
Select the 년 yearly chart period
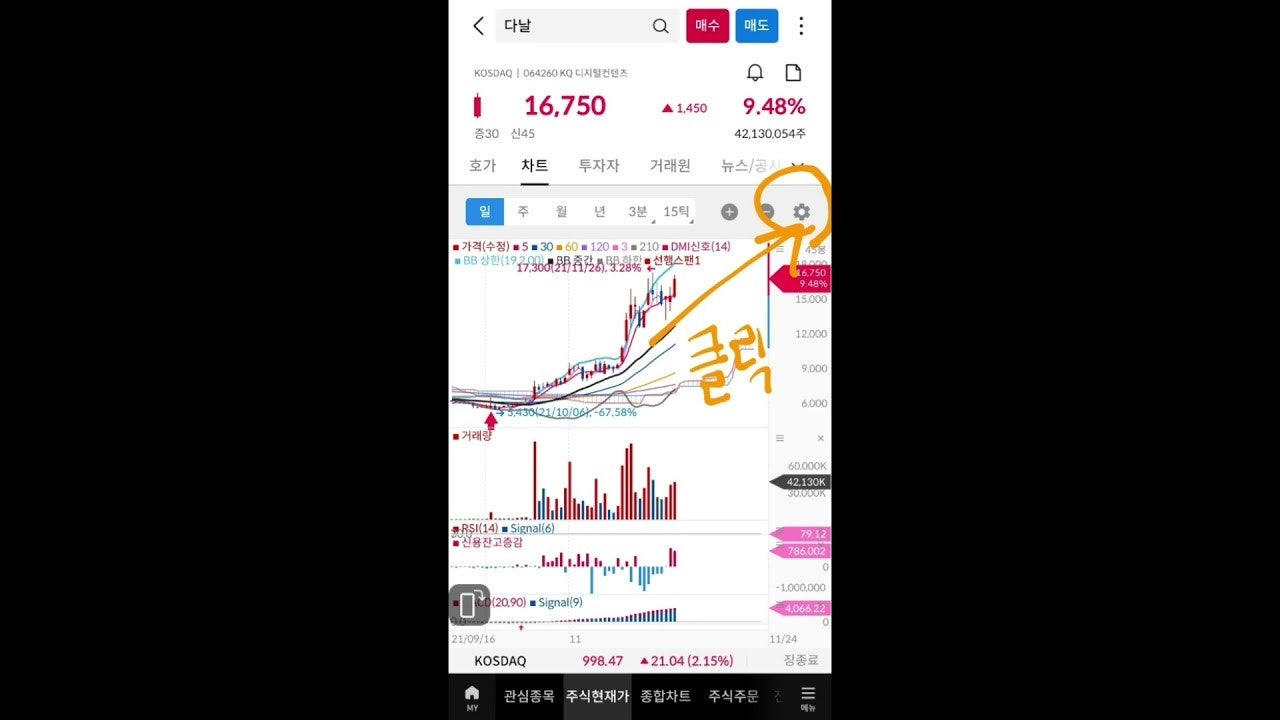click(599, 212)
